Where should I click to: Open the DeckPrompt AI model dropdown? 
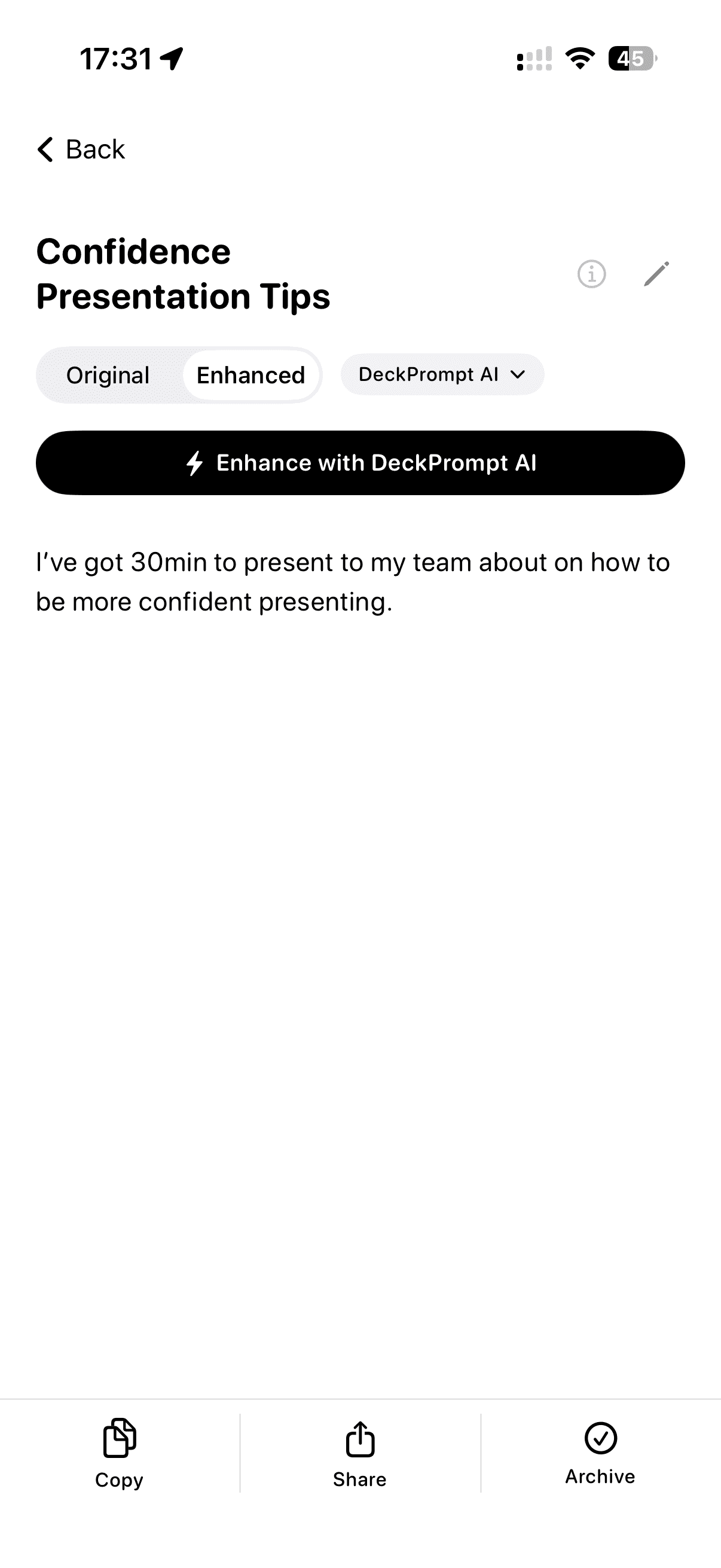click(x=442, y=374)
